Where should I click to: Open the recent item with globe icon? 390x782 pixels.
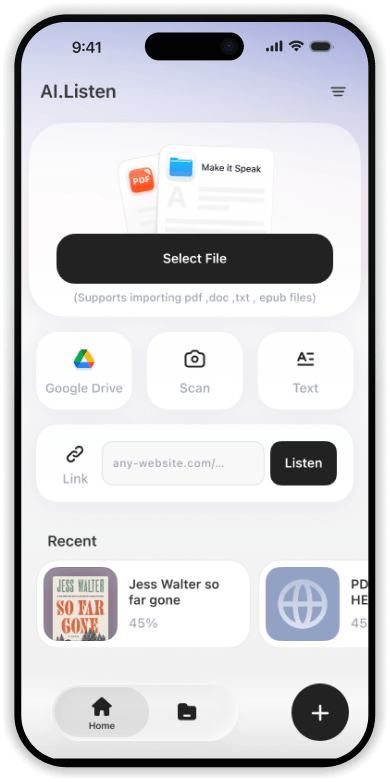click(x=314, y=603)
